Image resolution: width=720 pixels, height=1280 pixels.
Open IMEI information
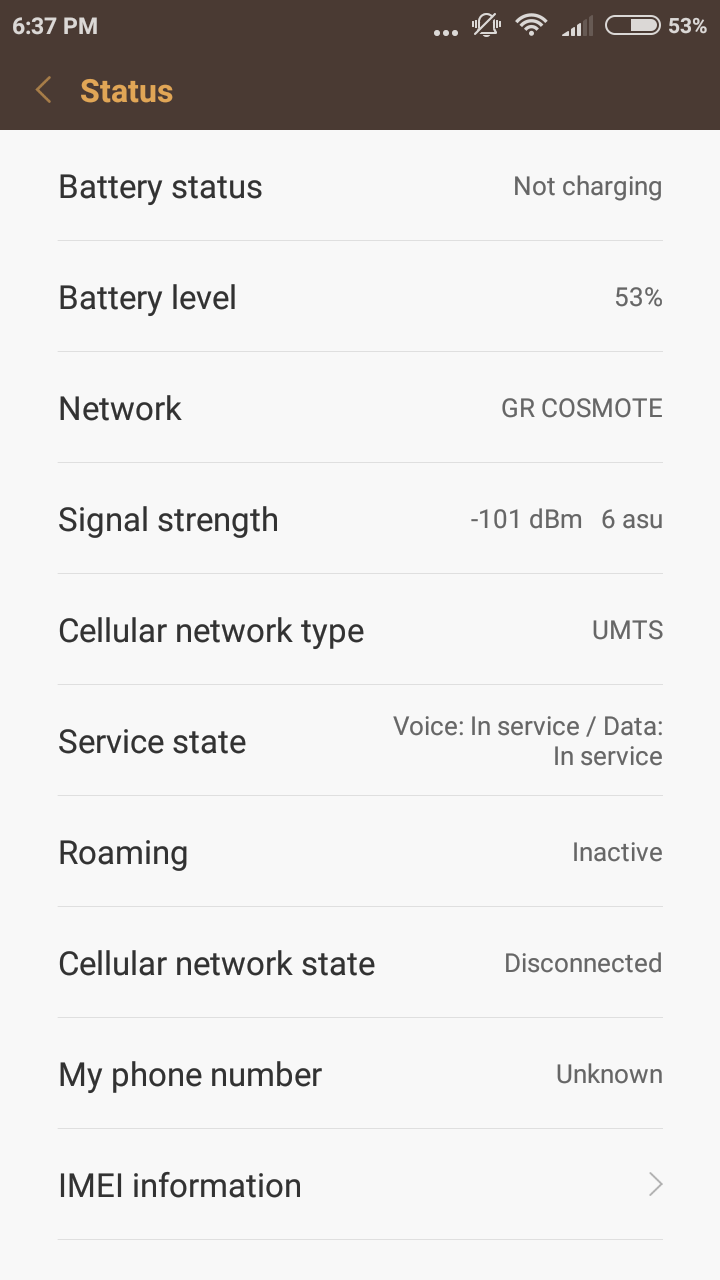360,1185
